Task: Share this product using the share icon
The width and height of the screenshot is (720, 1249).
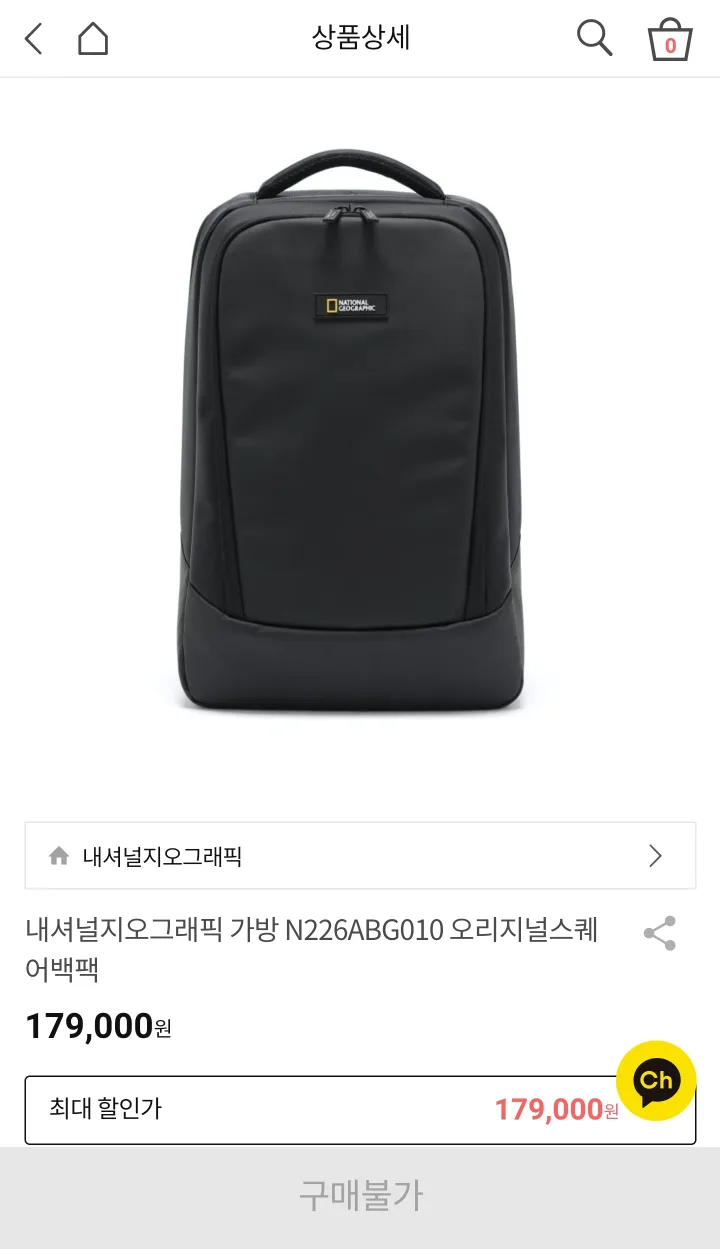Action: (x=659, y=932)
